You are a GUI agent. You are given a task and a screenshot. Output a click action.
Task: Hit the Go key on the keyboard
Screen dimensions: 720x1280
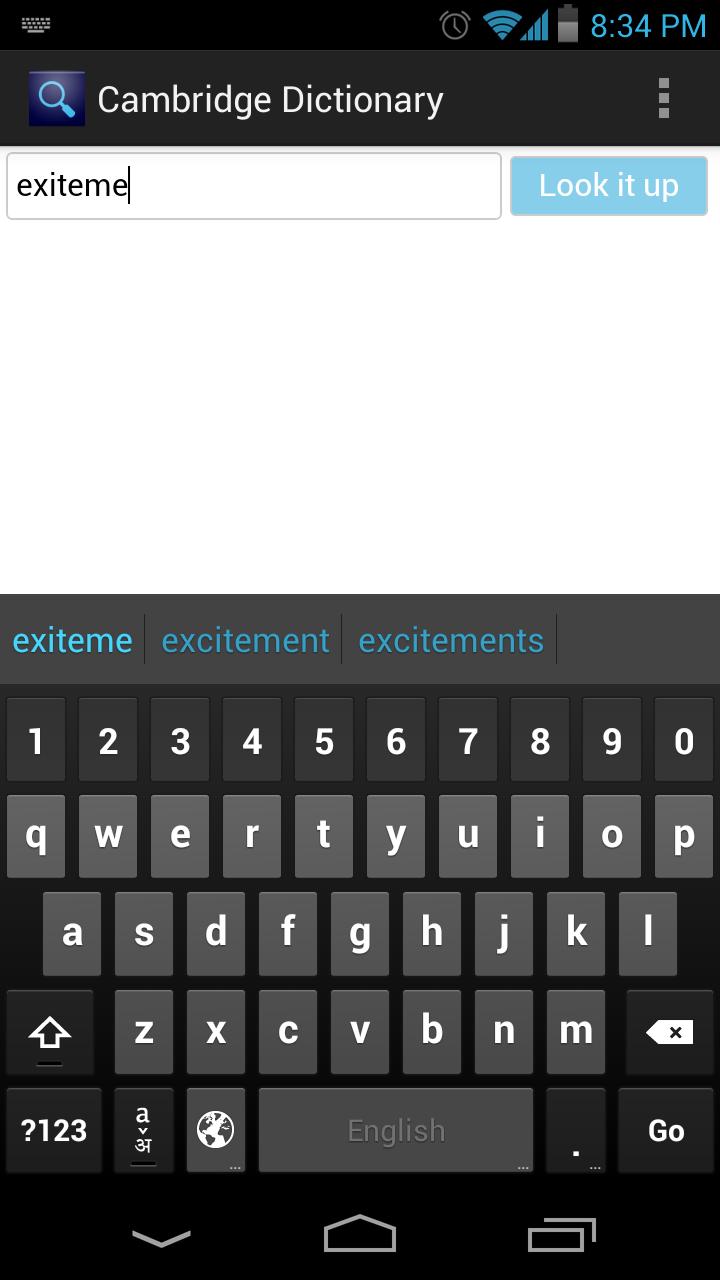tap(665, 1130)
